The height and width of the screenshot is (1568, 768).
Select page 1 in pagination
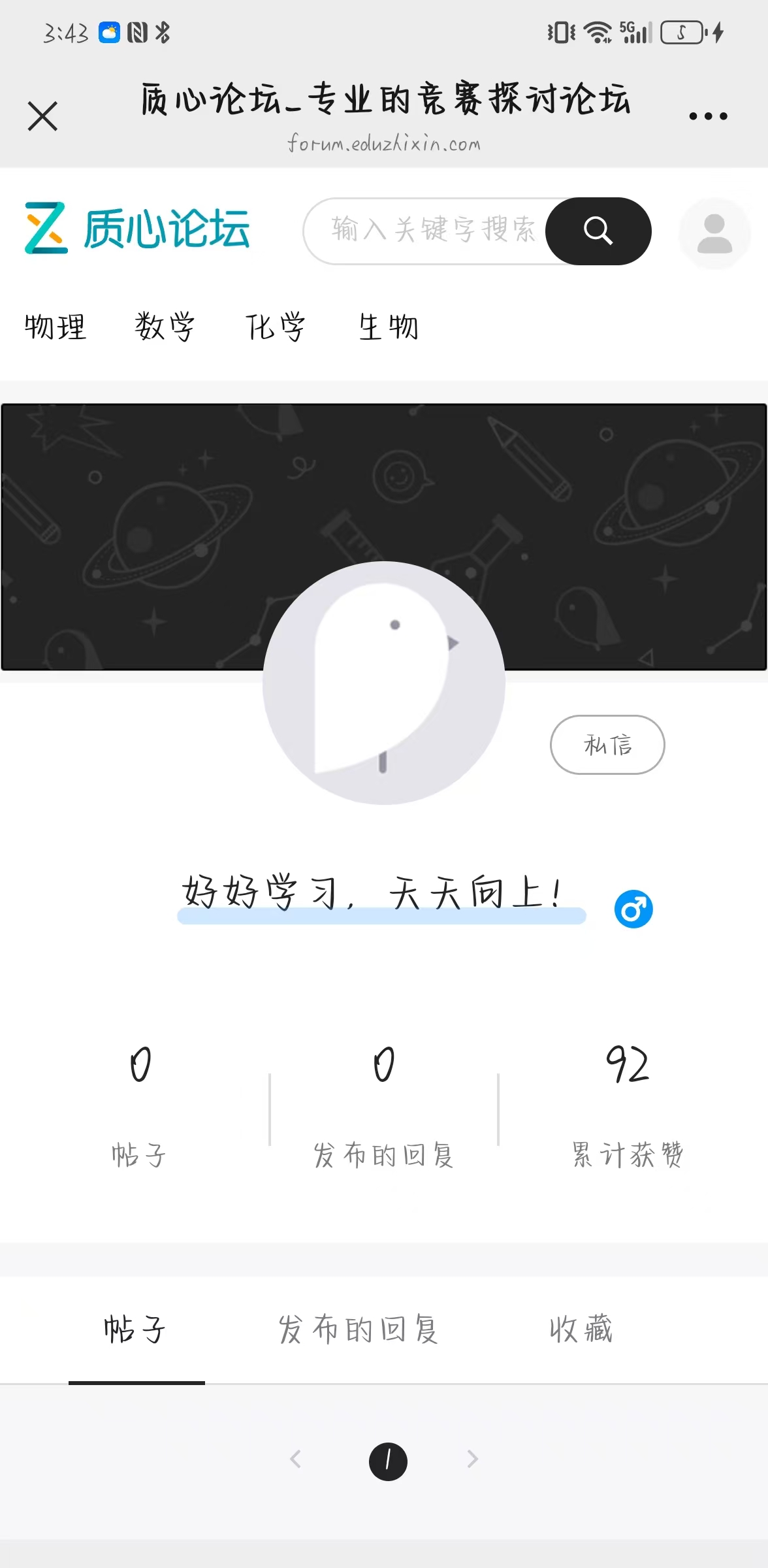tap(388, 1462)
